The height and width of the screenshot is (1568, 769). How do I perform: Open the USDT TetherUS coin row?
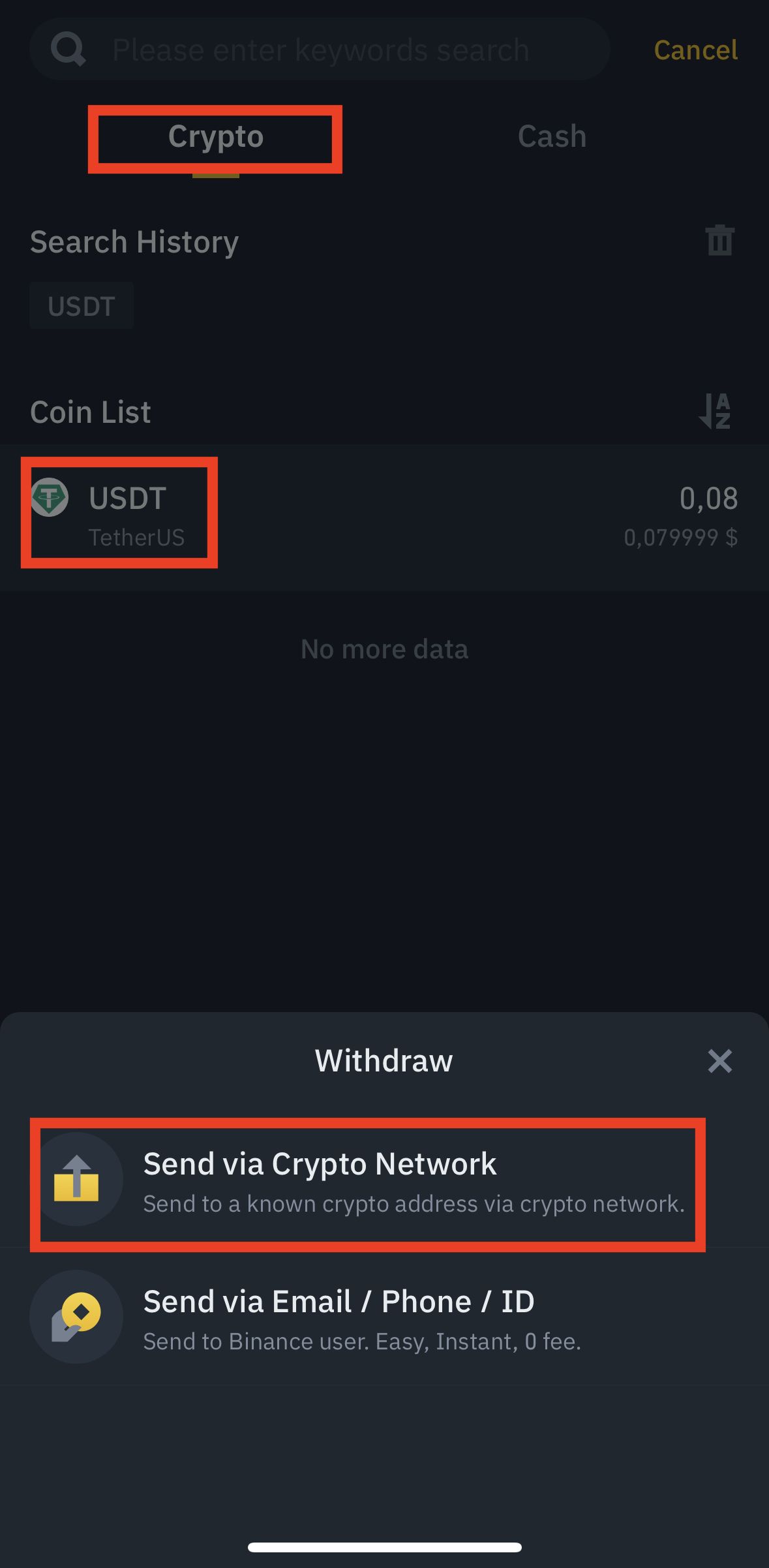[384, 516]
